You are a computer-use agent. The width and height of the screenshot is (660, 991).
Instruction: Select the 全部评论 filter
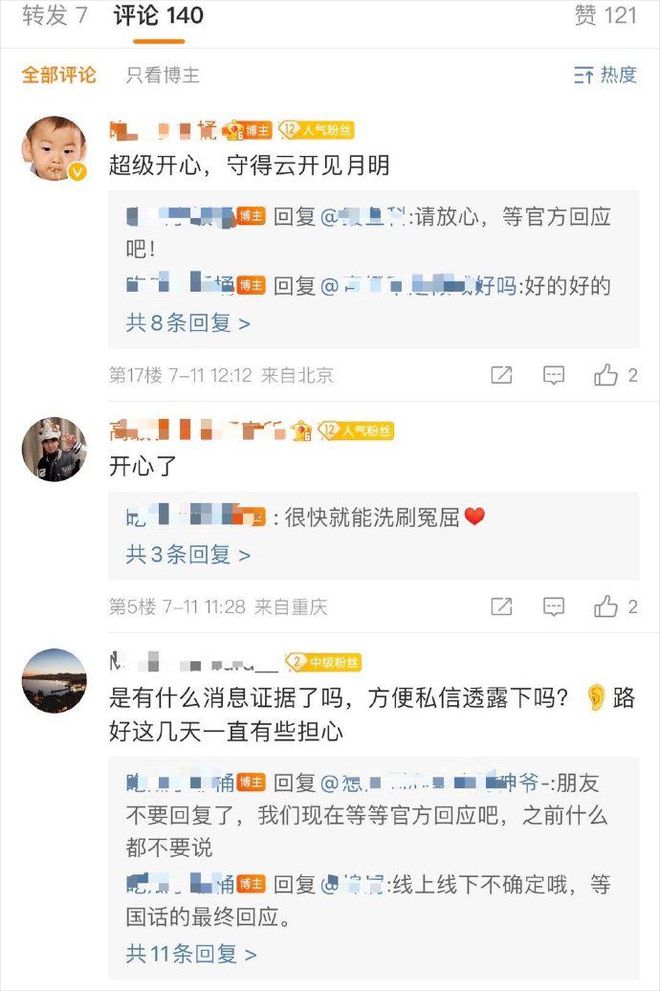[x=59, y=75]
